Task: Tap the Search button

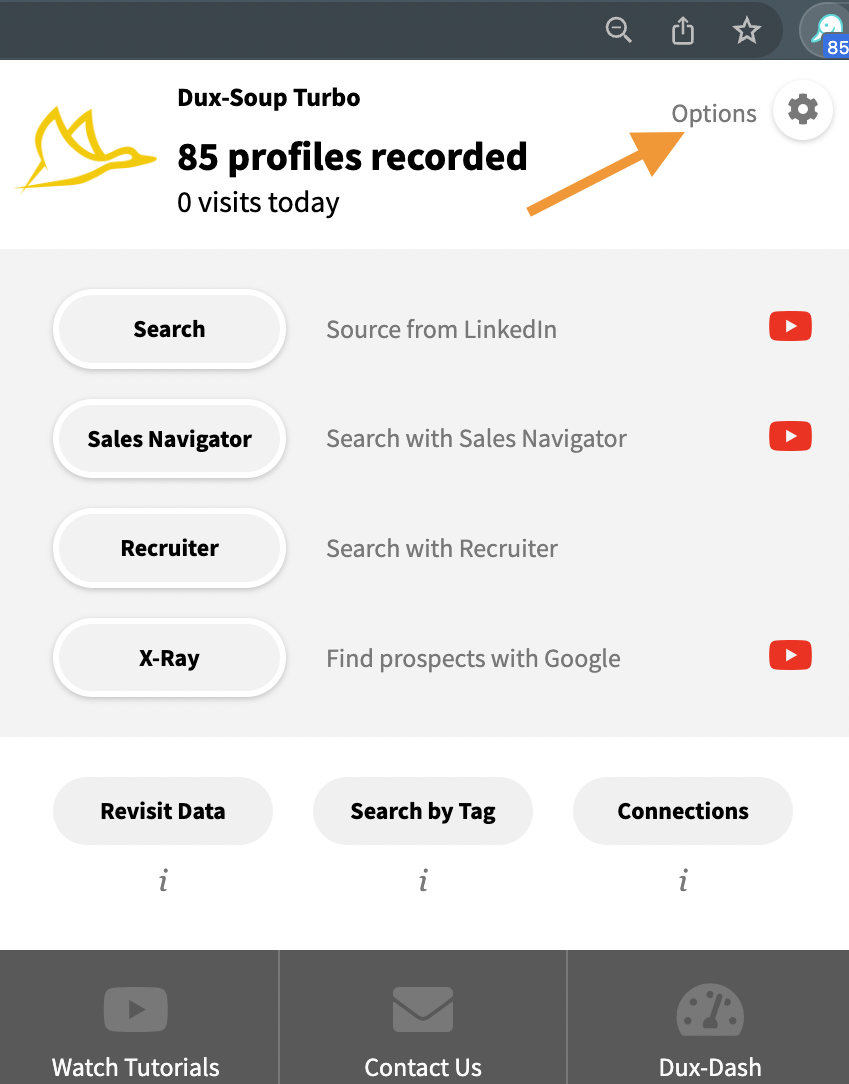Action: [169, 329]
